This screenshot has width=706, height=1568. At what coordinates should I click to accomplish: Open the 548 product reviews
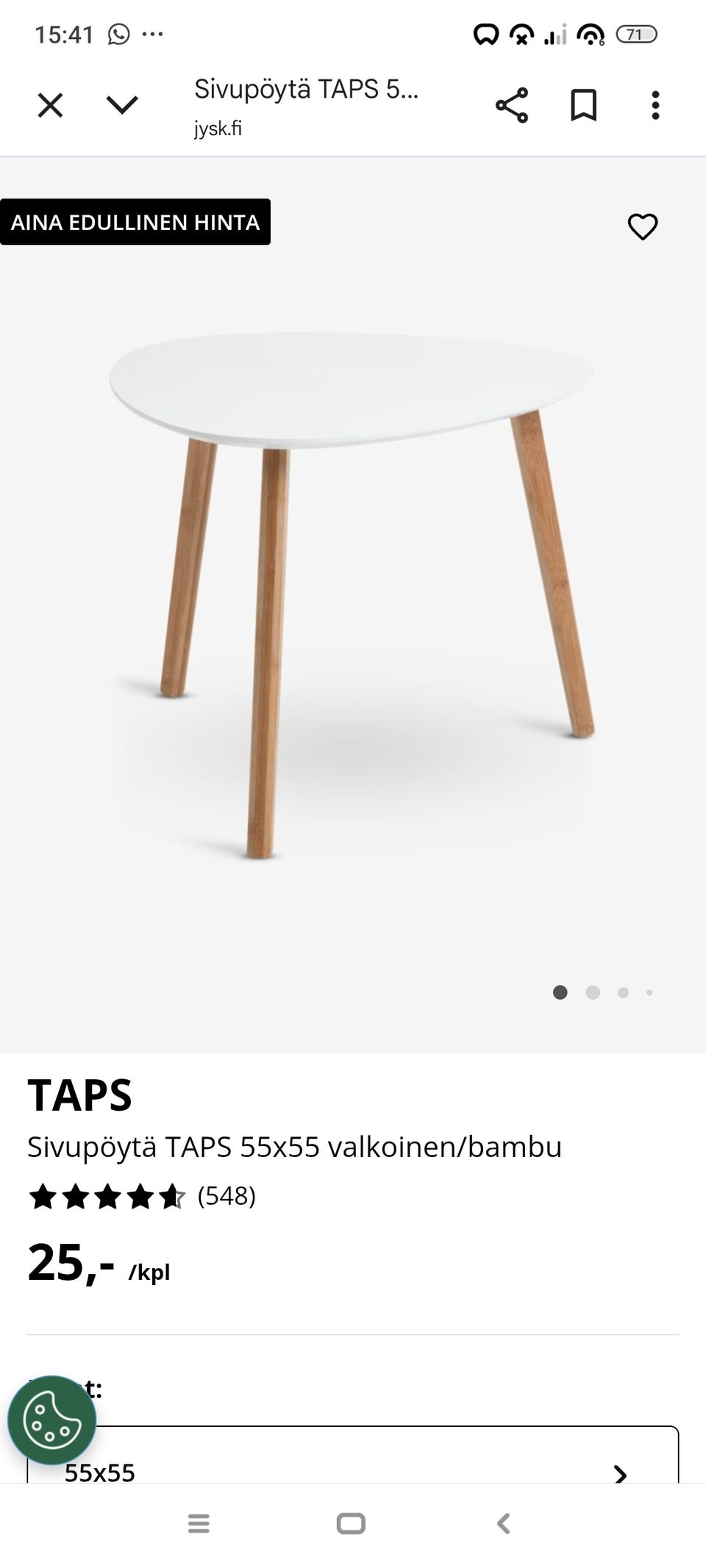(x=227, y=1196)
